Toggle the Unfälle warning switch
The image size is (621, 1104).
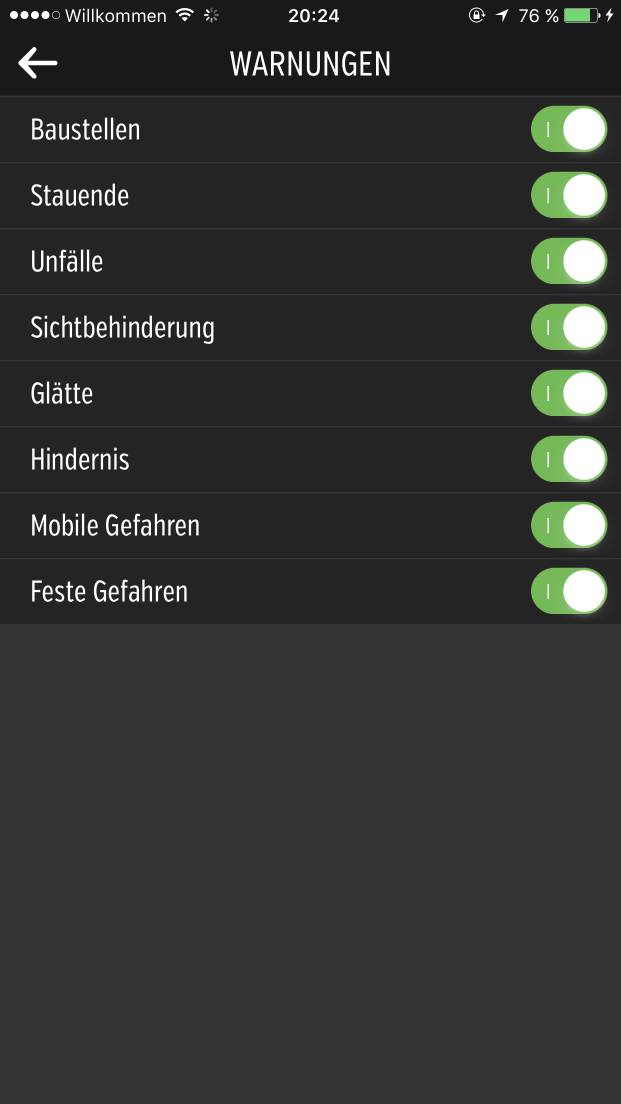click(x=569, y=261)
